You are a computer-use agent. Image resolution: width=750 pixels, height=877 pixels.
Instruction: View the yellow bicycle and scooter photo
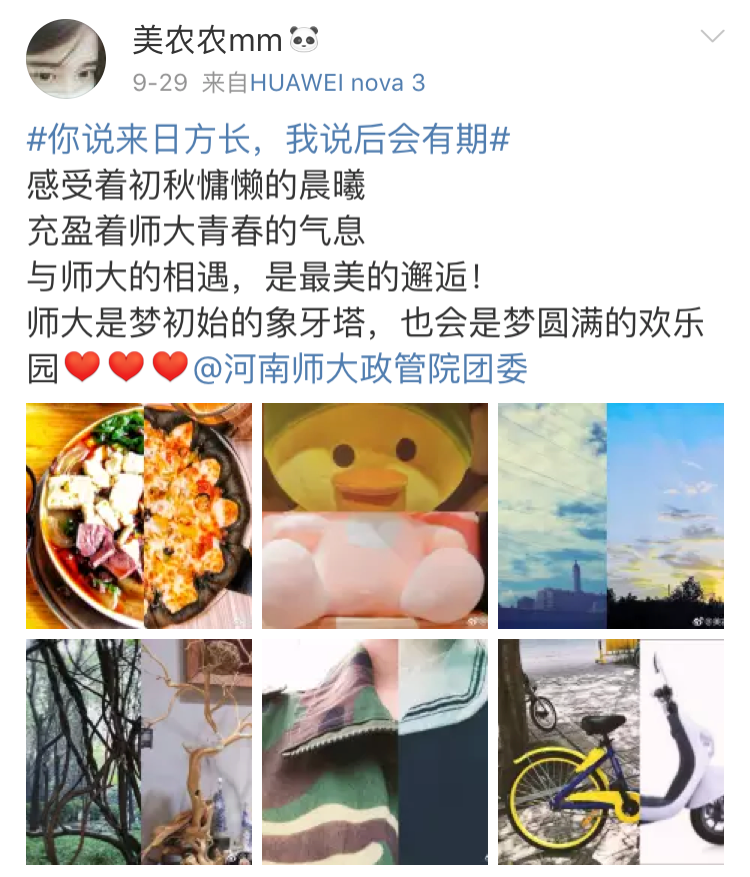(610, 751)
